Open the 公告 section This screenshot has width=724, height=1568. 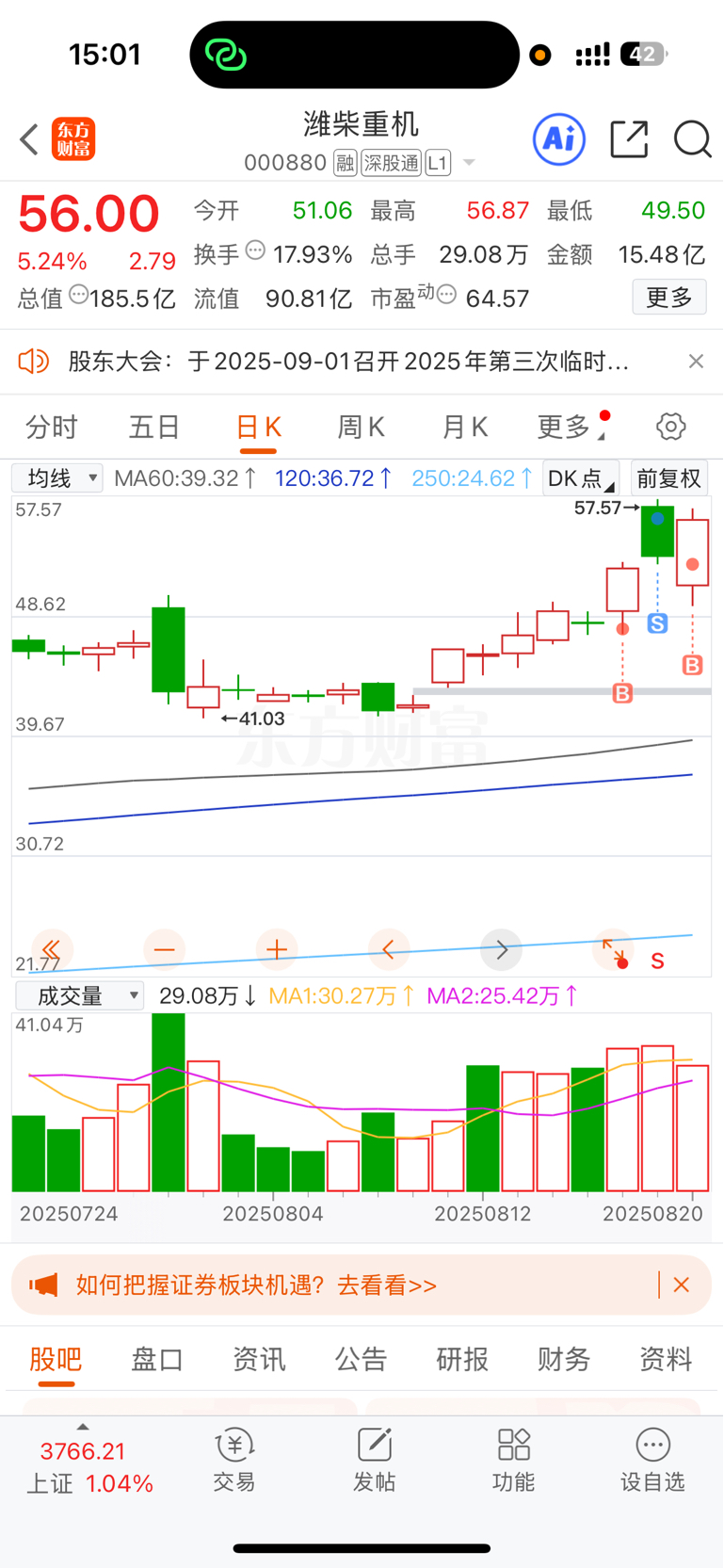[361, 1359]
